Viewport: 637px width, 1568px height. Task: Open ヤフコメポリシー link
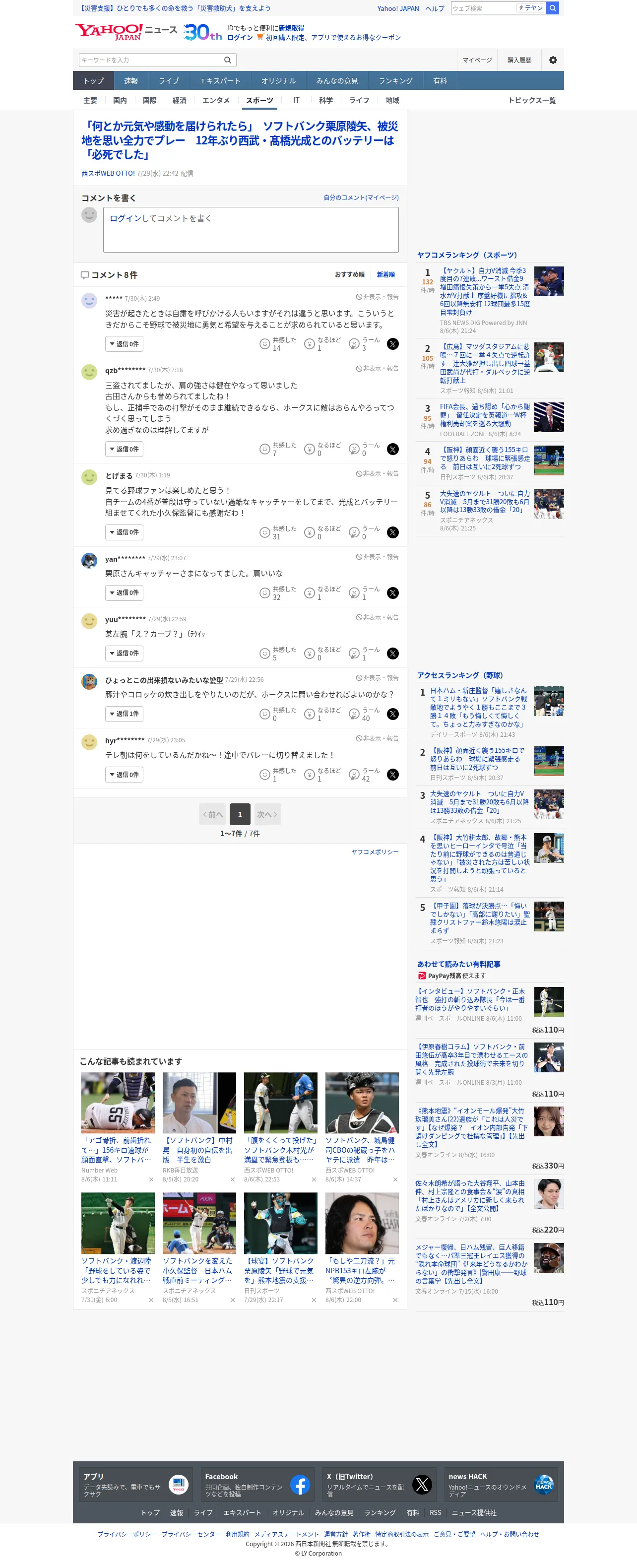[375, 851]
